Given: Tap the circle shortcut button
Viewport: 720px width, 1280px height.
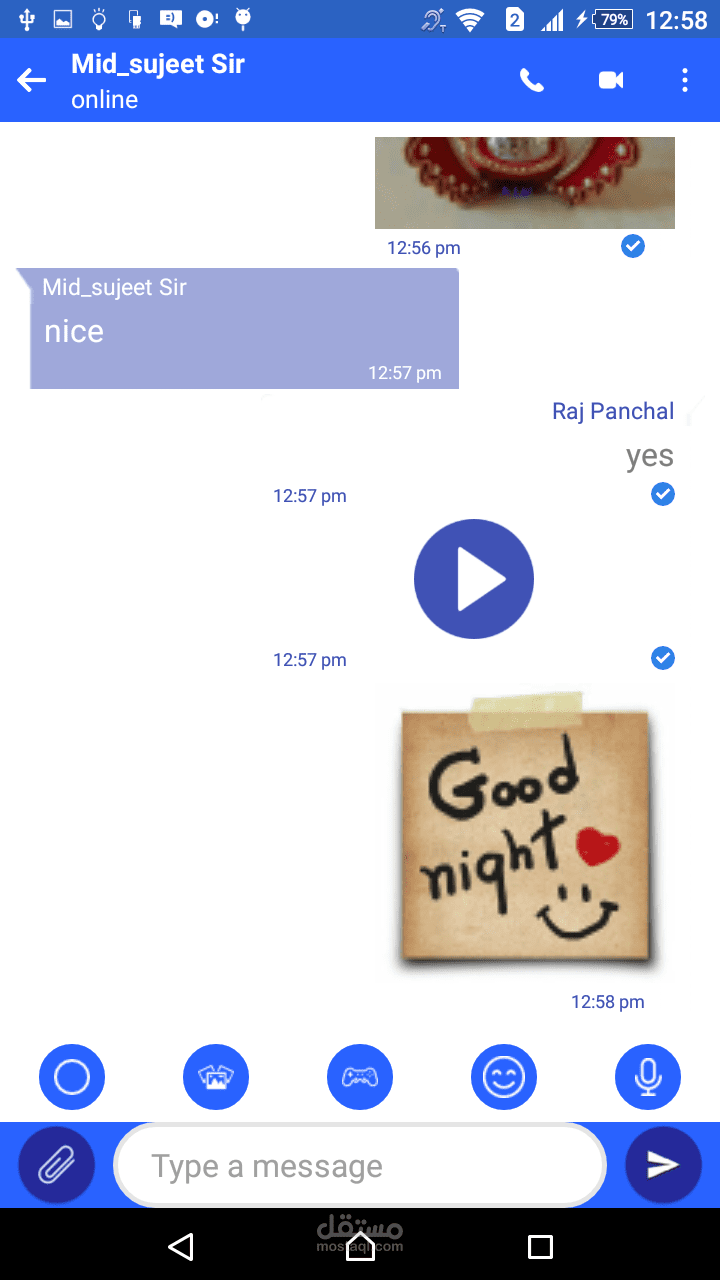Looking at the screenshot, I should (x=72, y=1077).
